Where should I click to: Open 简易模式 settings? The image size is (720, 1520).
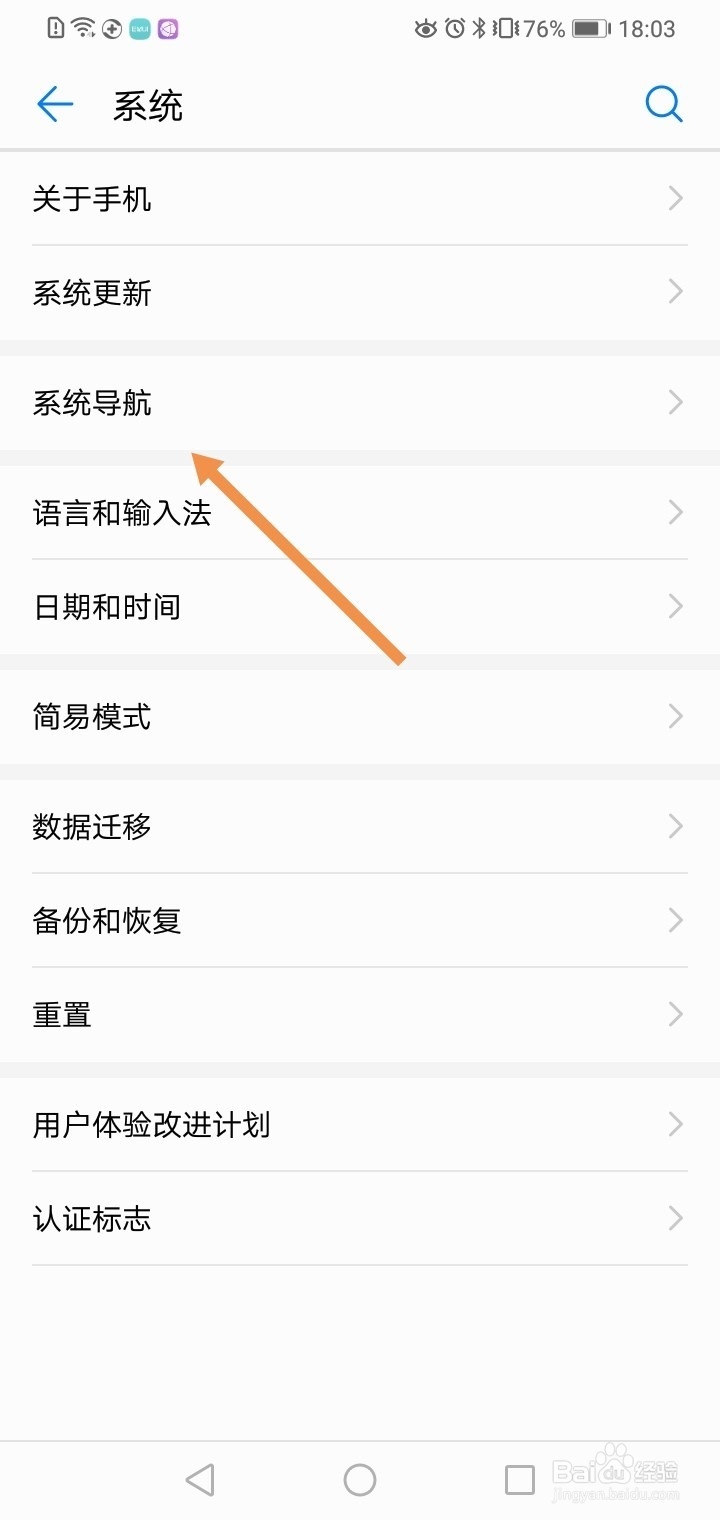click(360, 716)
